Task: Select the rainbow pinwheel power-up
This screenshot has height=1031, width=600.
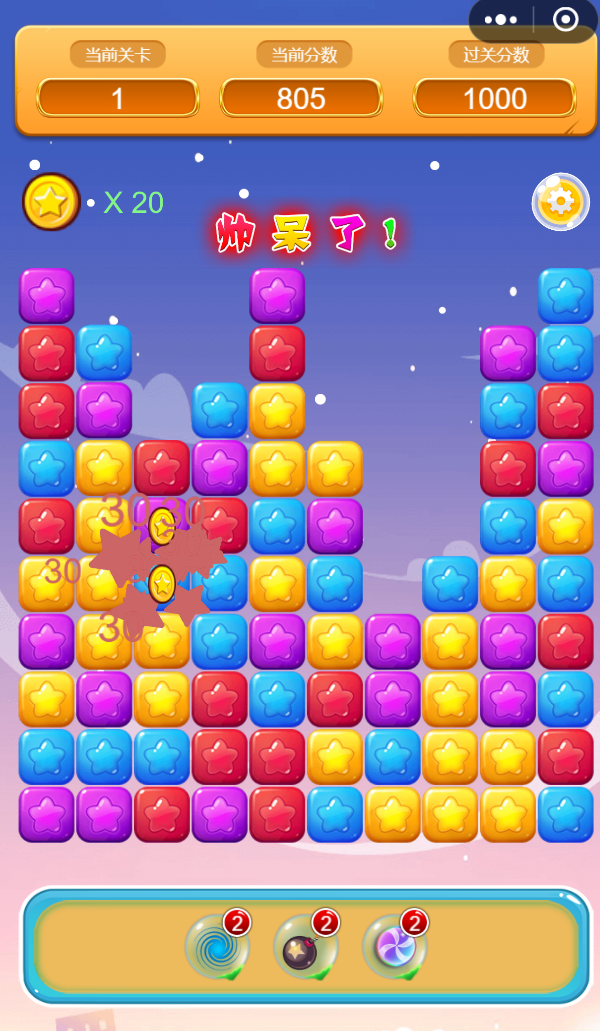Action: click(393, 946)
